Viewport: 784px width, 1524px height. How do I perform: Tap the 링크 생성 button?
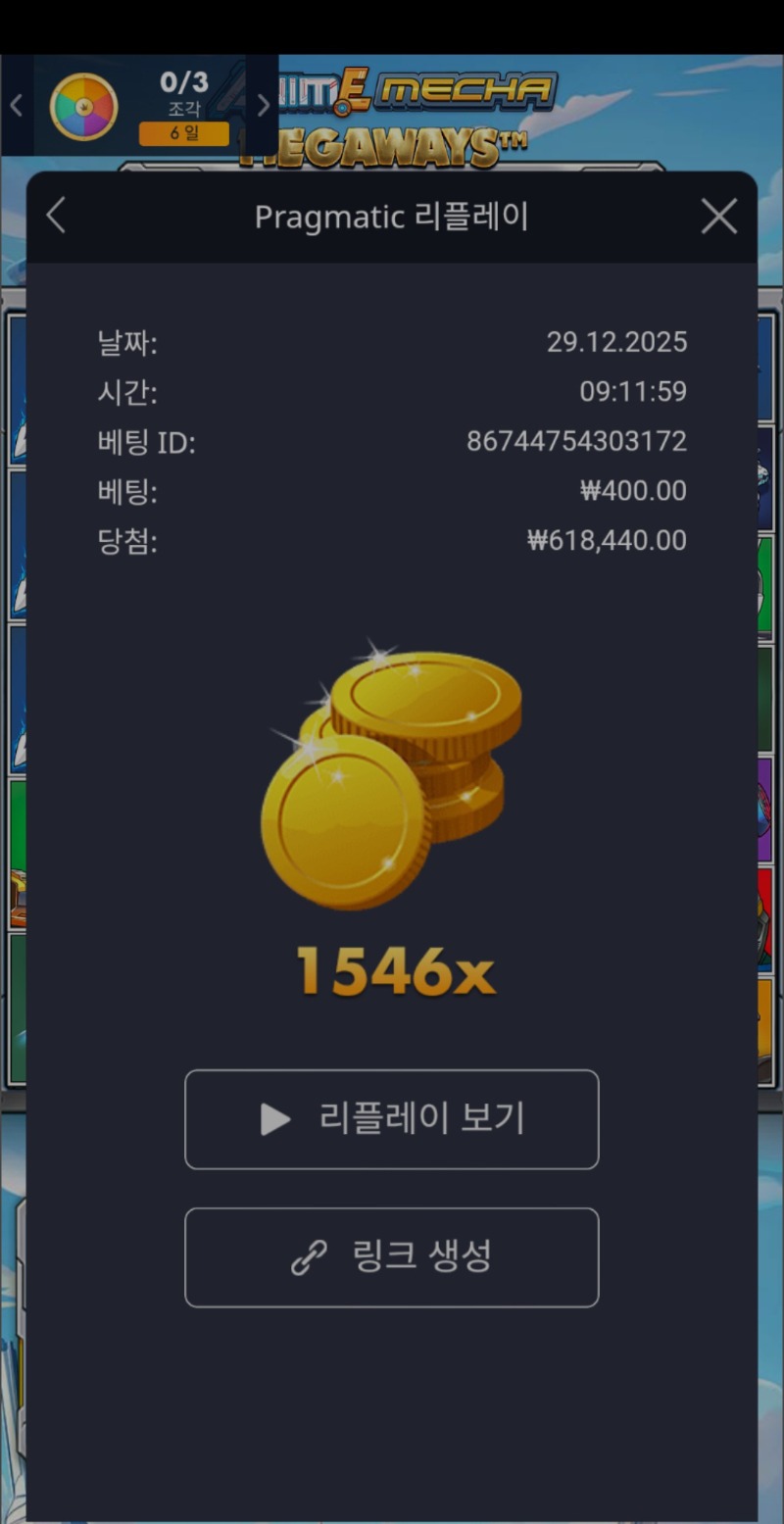391,1256
